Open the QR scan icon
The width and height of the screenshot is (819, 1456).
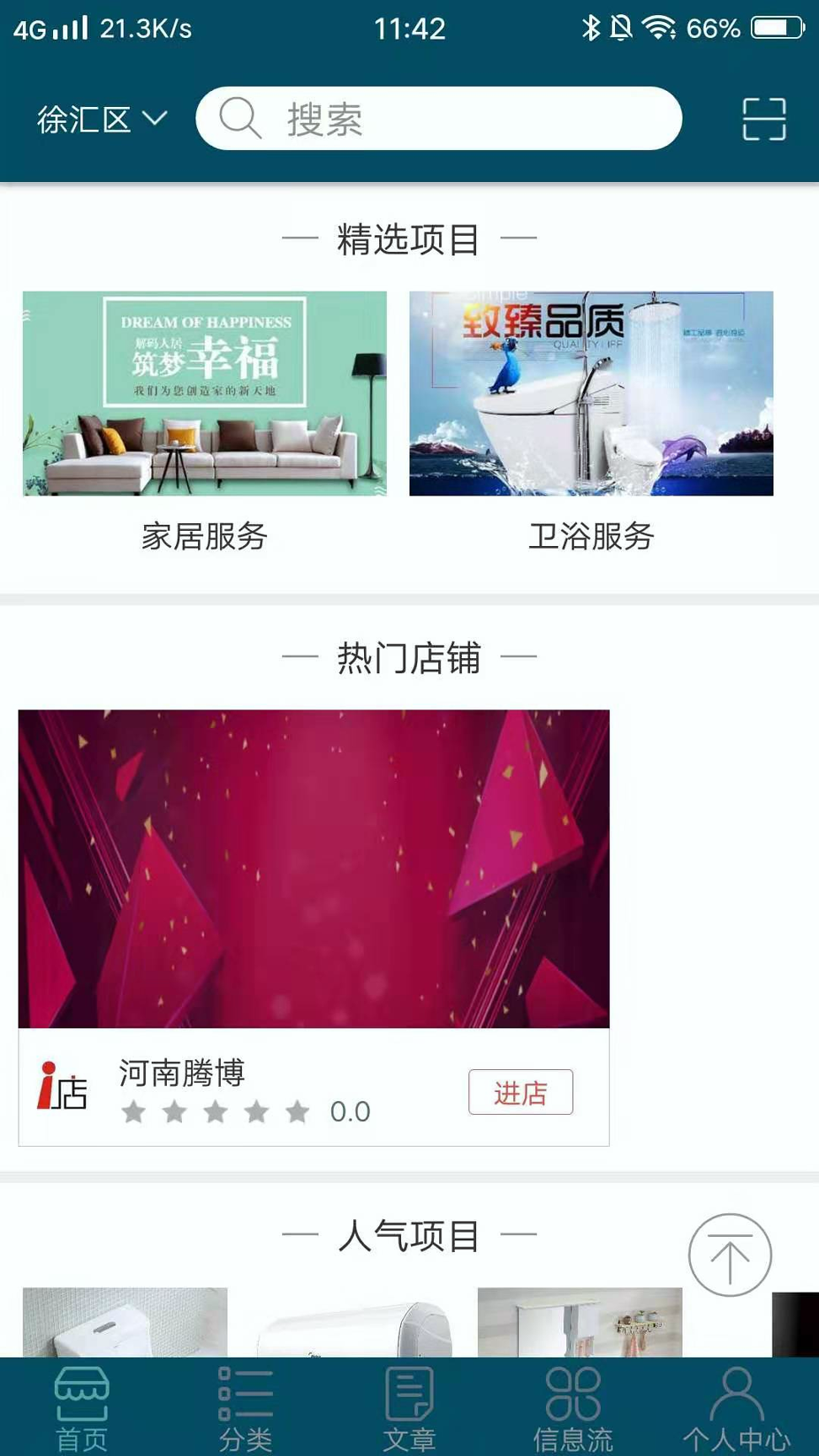coord(763,119)
